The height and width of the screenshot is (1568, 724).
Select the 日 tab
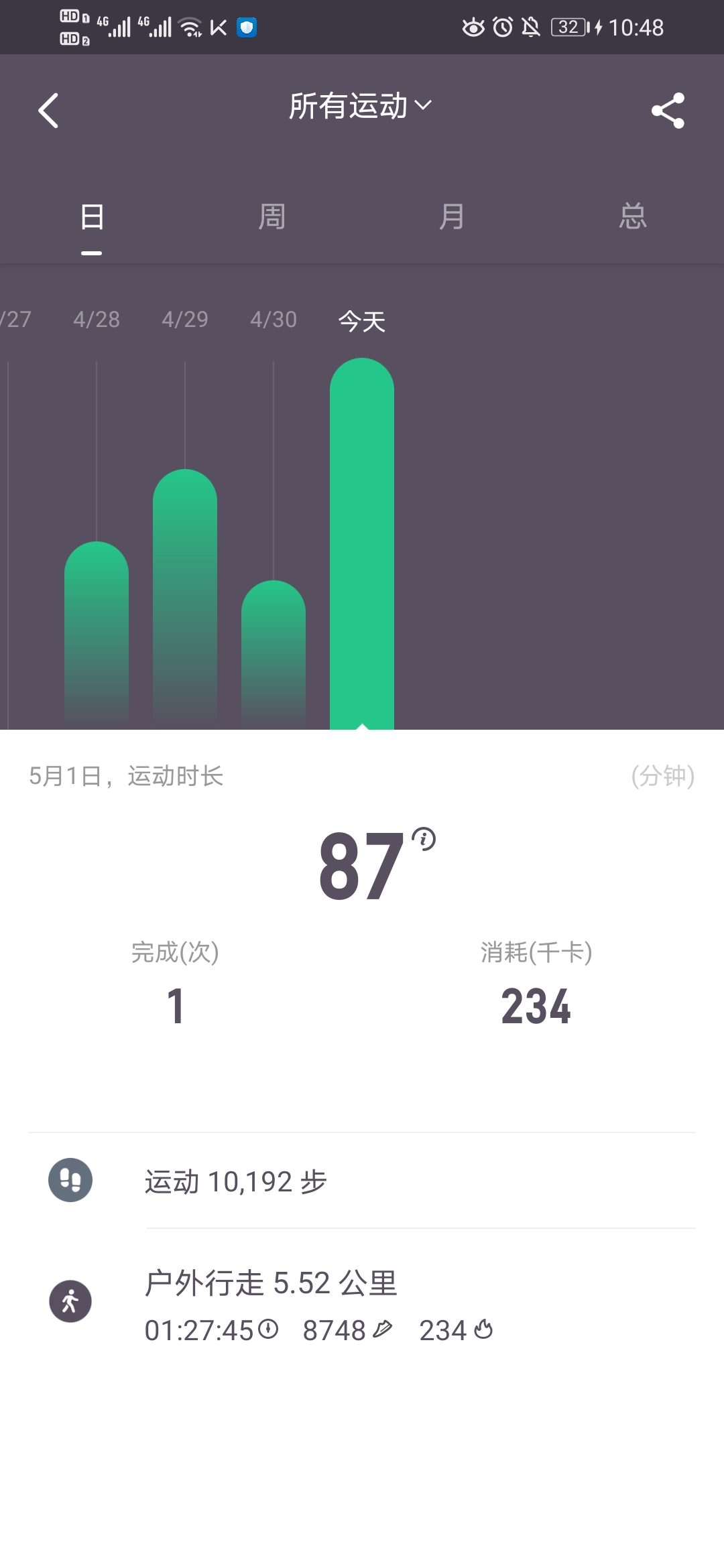[x=92, y=217]
